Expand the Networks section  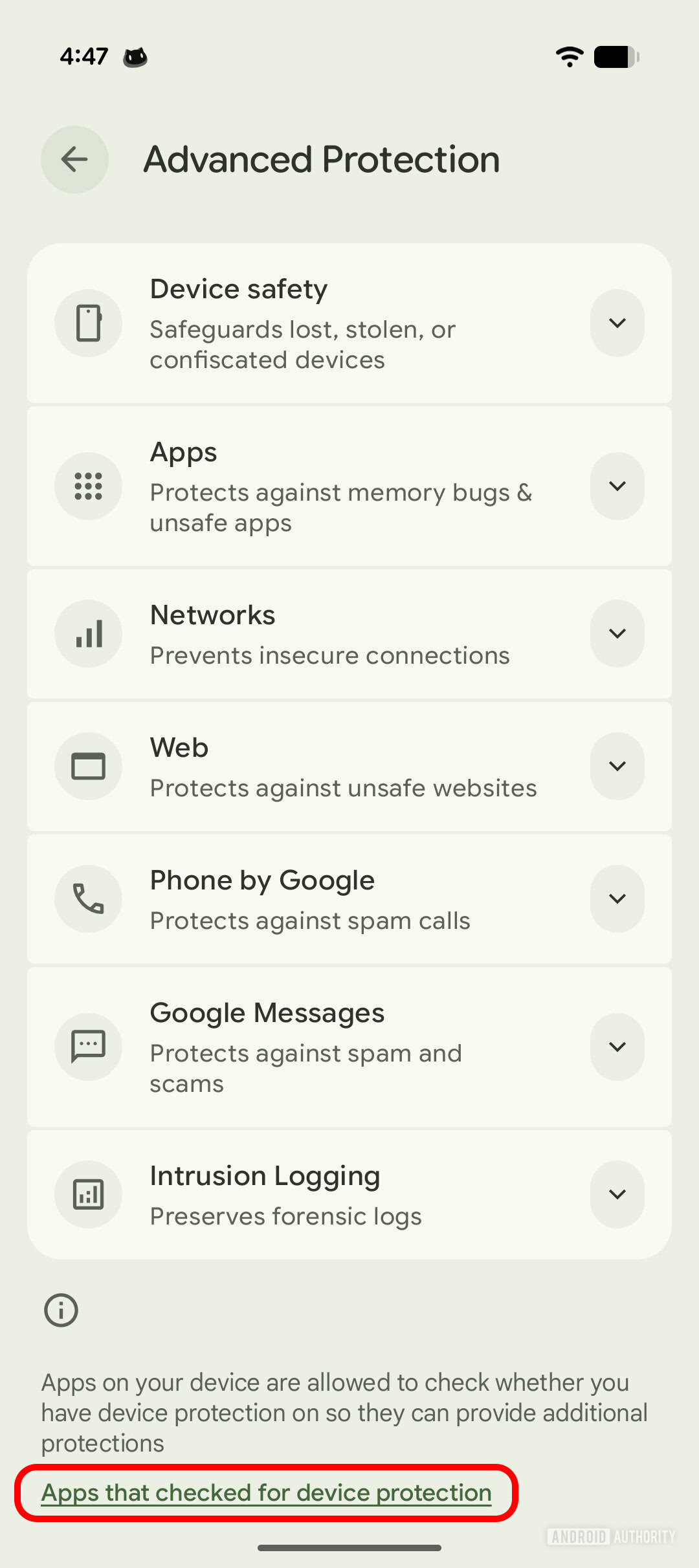(x=617, y=633)
